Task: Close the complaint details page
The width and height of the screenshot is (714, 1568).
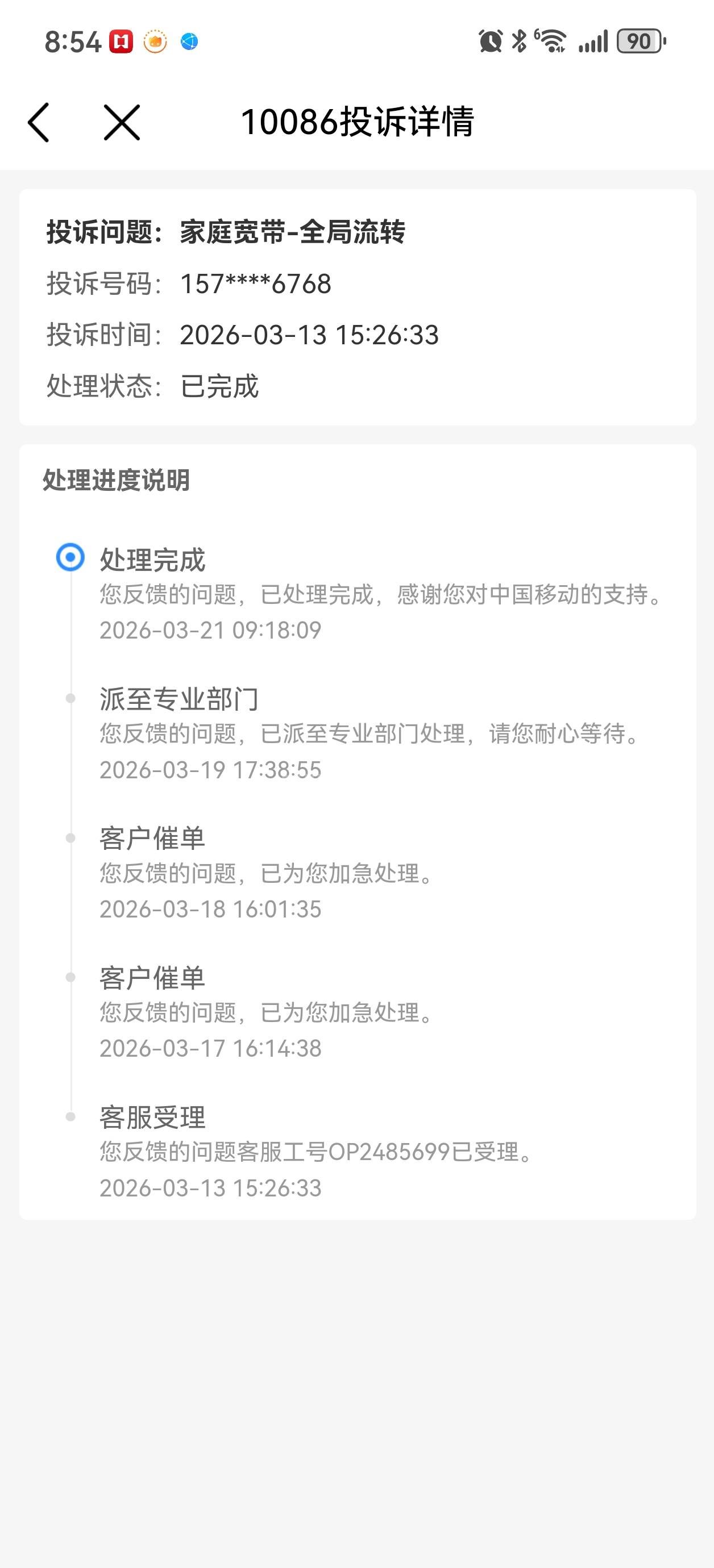Action: [x=122, y=122]
